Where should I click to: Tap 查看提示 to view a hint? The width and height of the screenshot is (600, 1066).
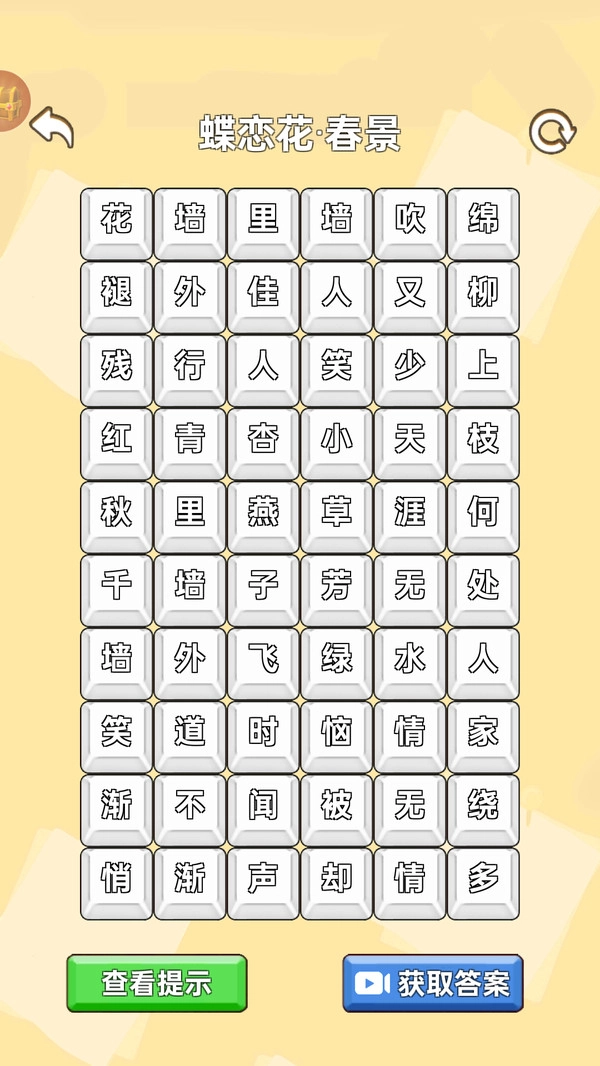click(x=157, y=982)
